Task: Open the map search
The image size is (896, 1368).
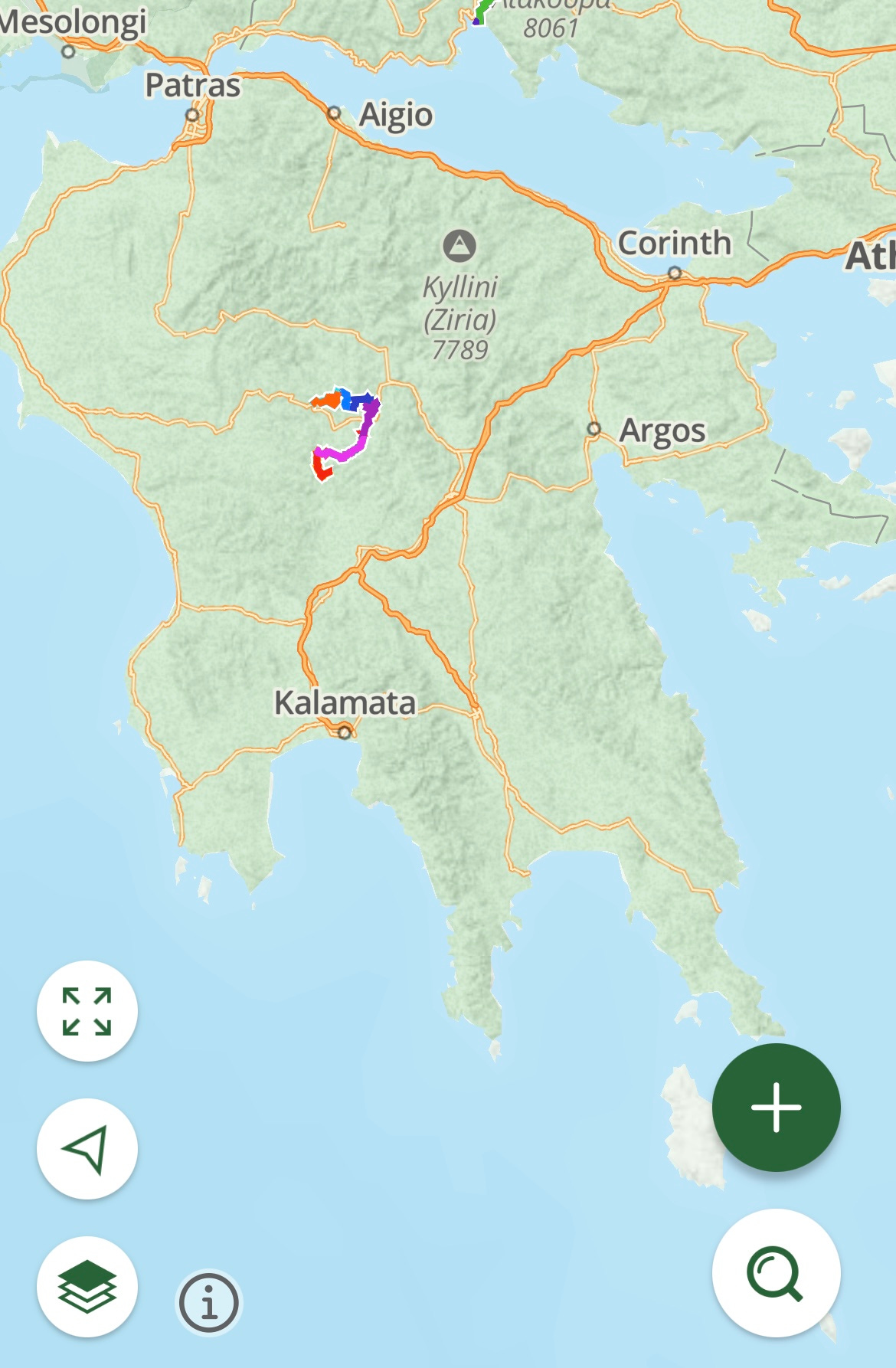Action: point(776,1273)
